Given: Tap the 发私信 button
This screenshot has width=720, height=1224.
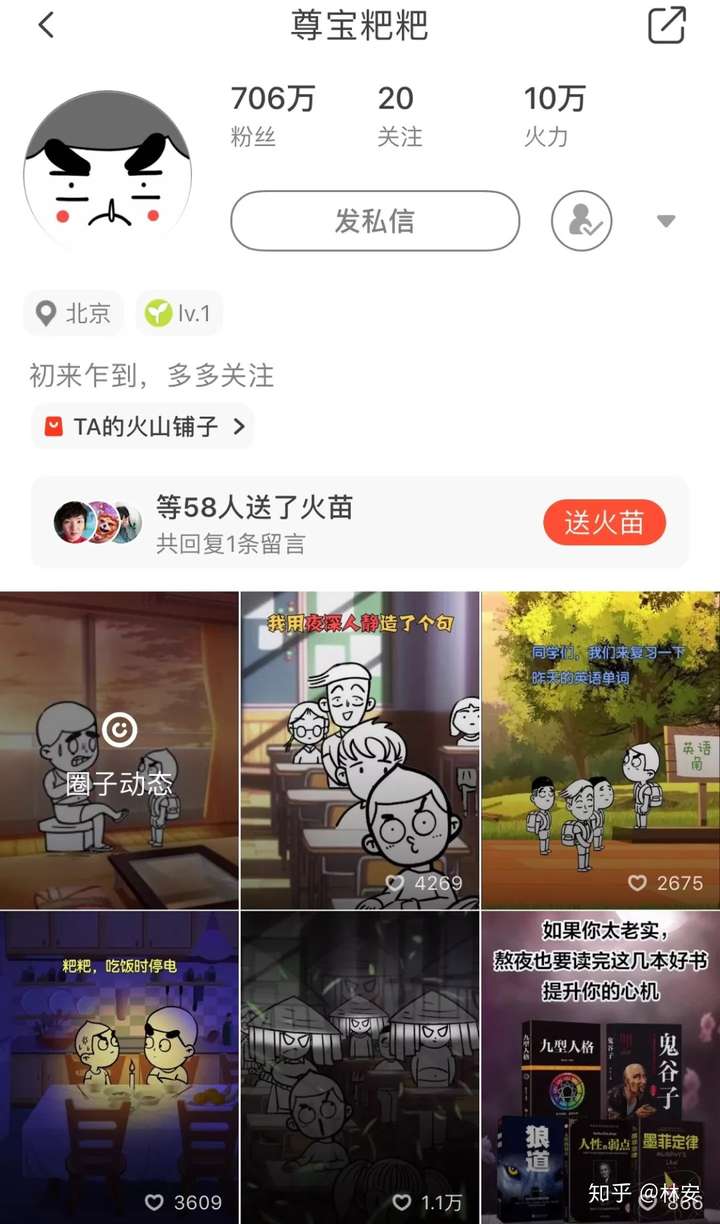Looking at the screenshot, I should [375, 221].
